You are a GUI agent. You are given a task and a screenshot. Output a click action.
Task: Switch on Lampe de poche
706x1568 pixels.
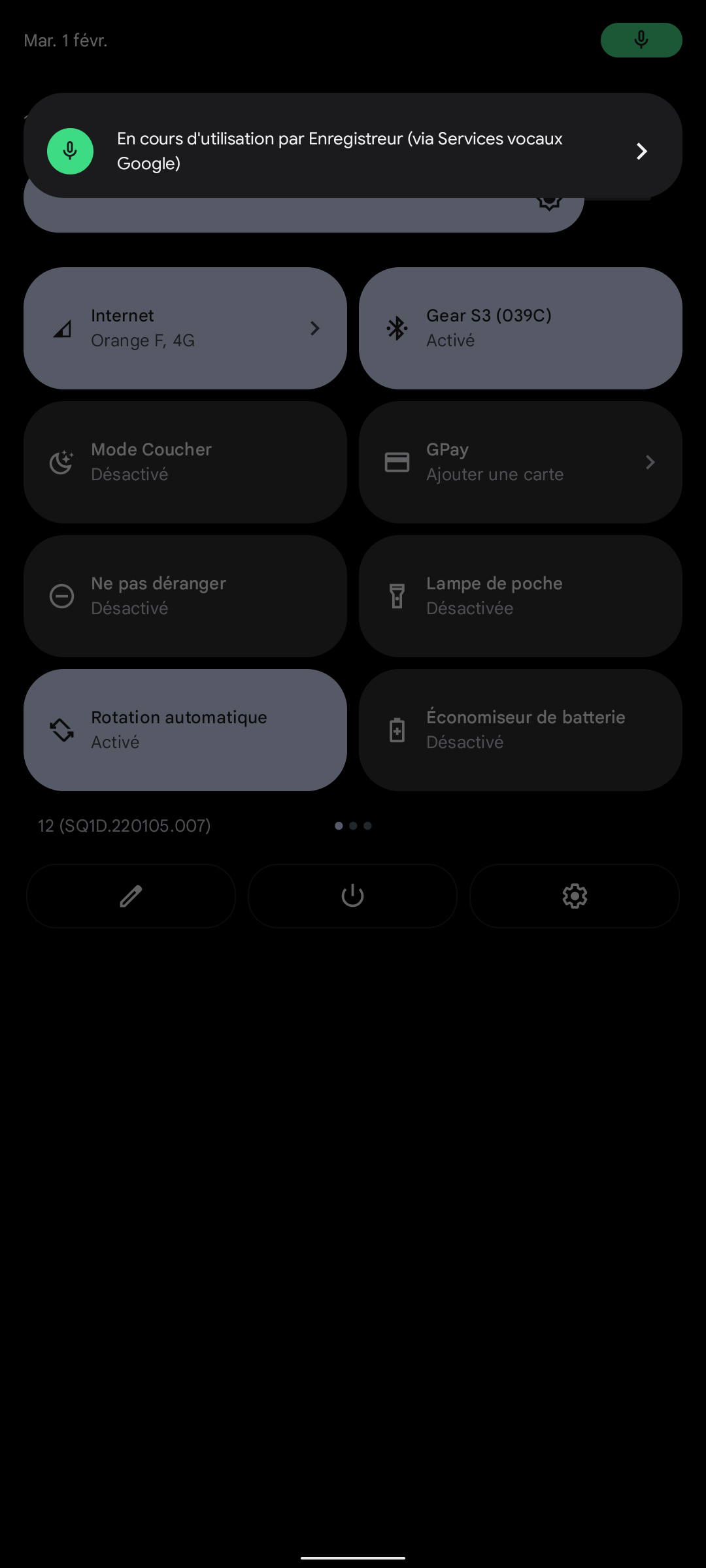pyautogui.click(x=520, y=596)
